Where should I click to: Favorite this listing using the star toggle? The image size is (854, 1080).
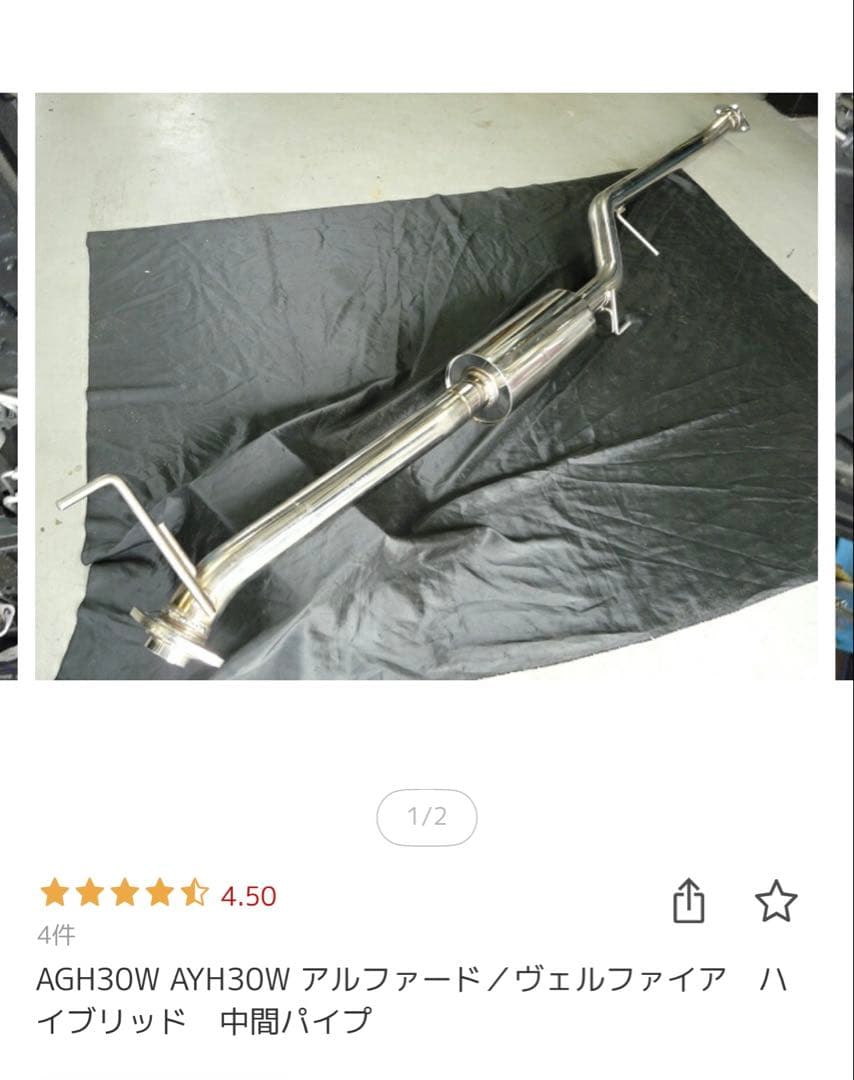(775, 900)
